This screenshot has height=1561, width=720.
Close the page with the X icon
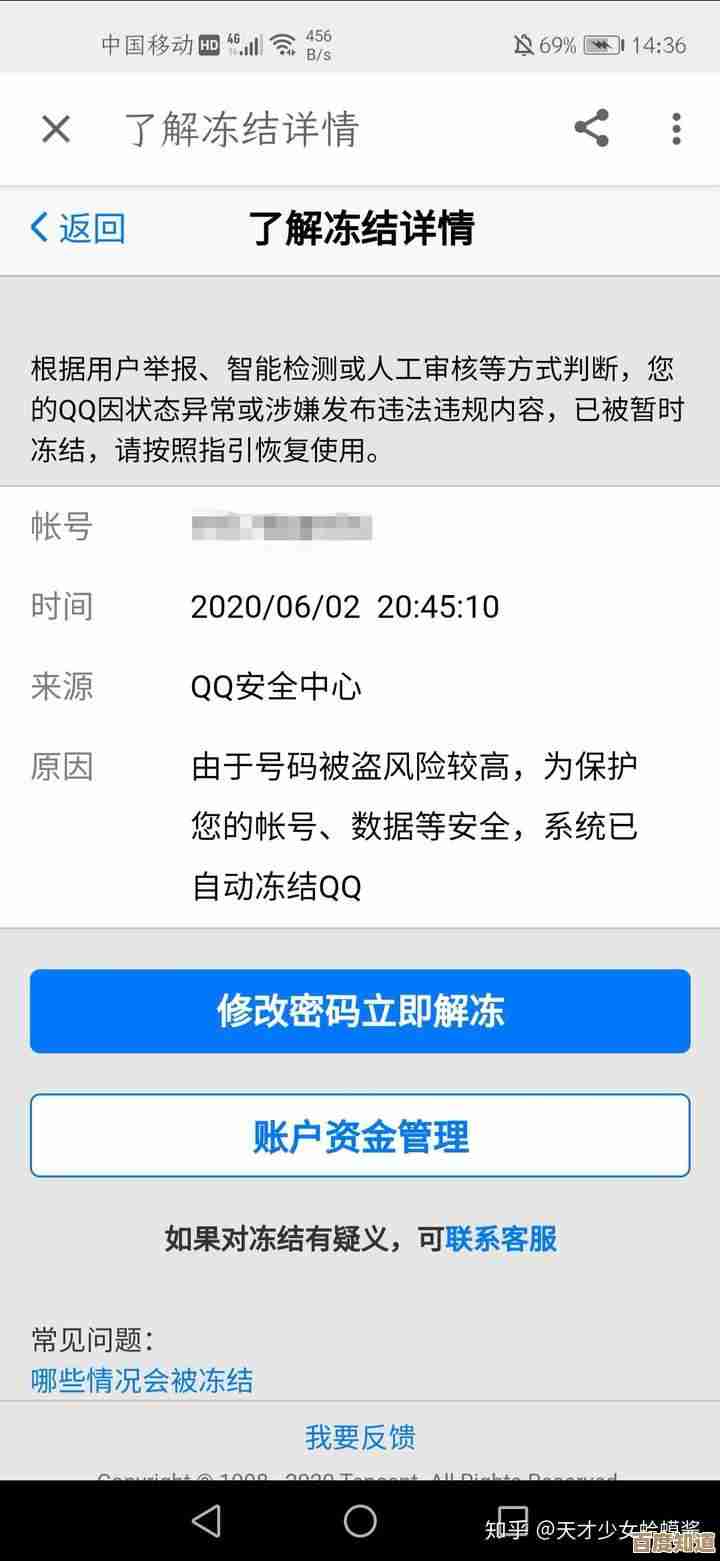click(x=56, y=129)
